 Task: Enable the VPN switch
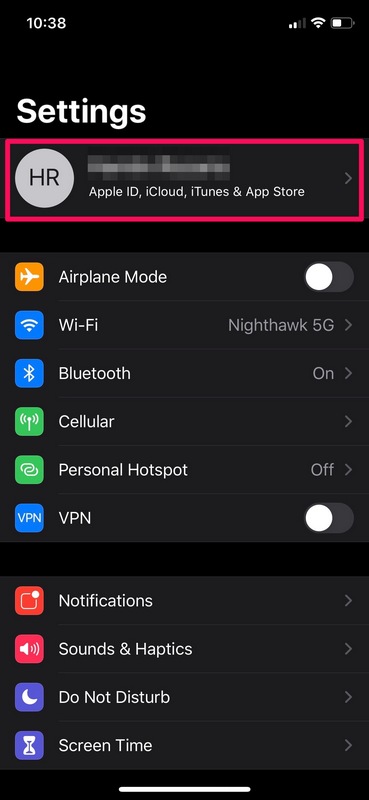pyautogui.click(x=329, y=518)
